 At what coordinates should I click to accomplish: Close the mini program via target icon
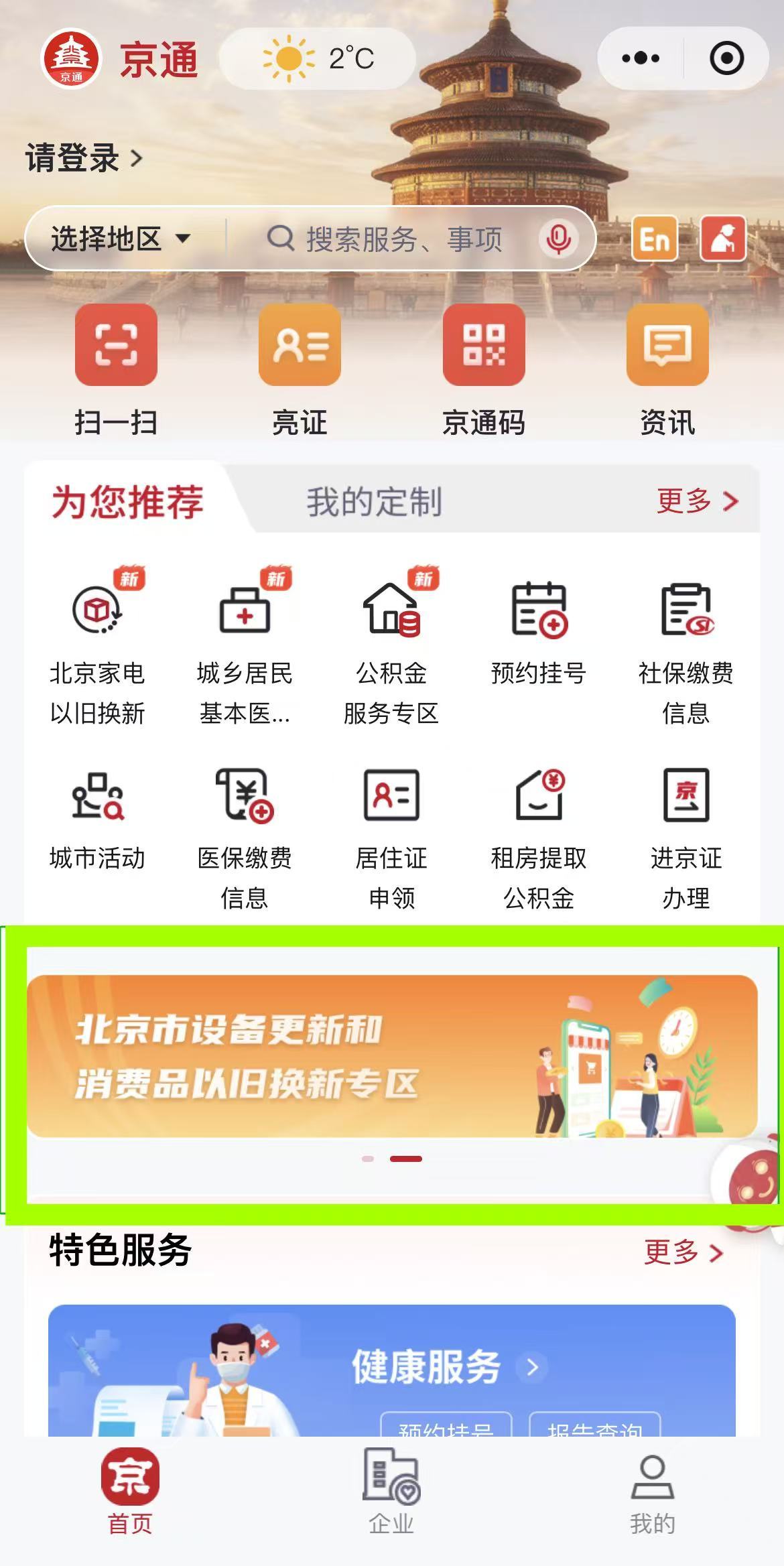726,58
